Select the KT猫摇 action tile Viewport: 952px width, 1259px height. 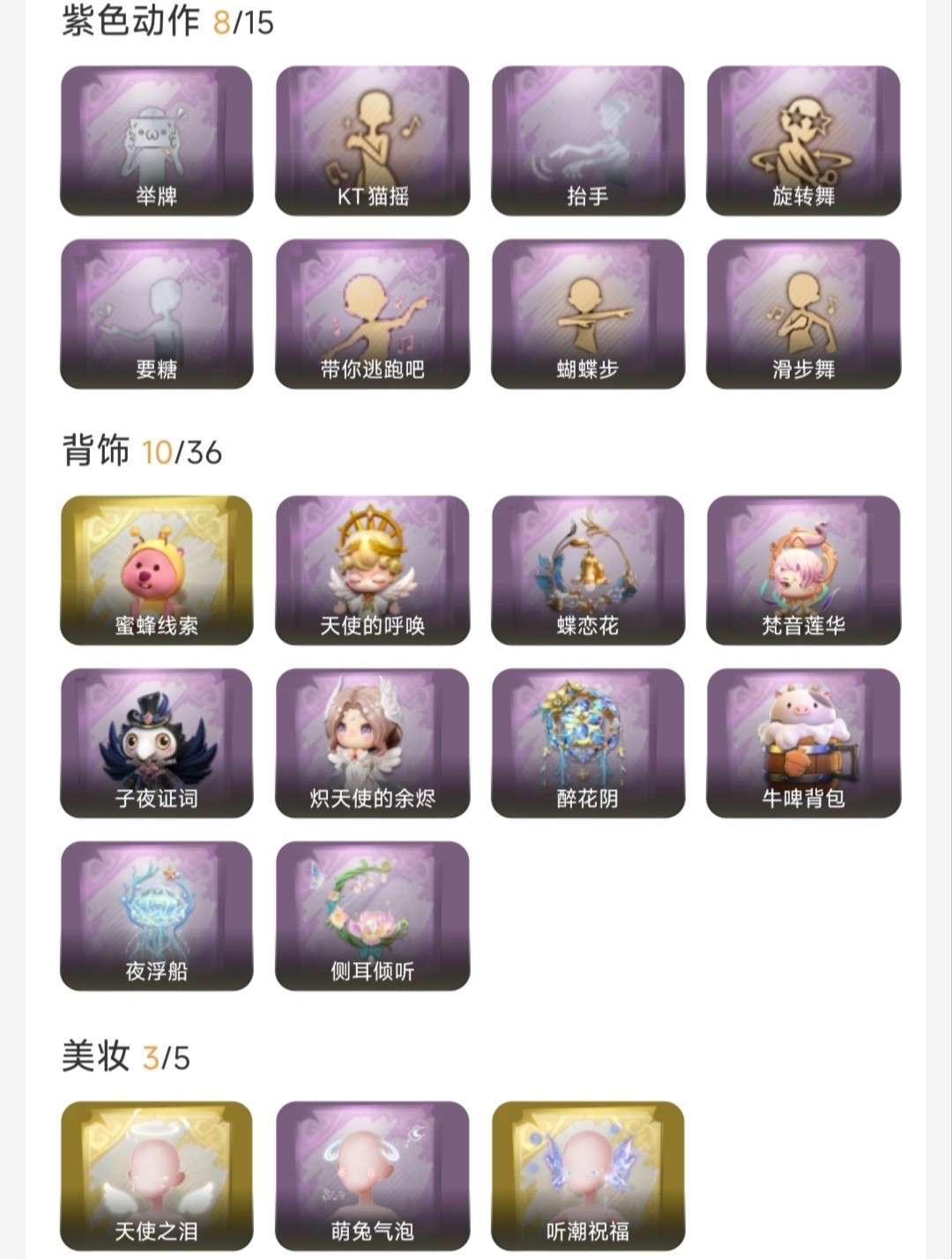coord(372,141)
